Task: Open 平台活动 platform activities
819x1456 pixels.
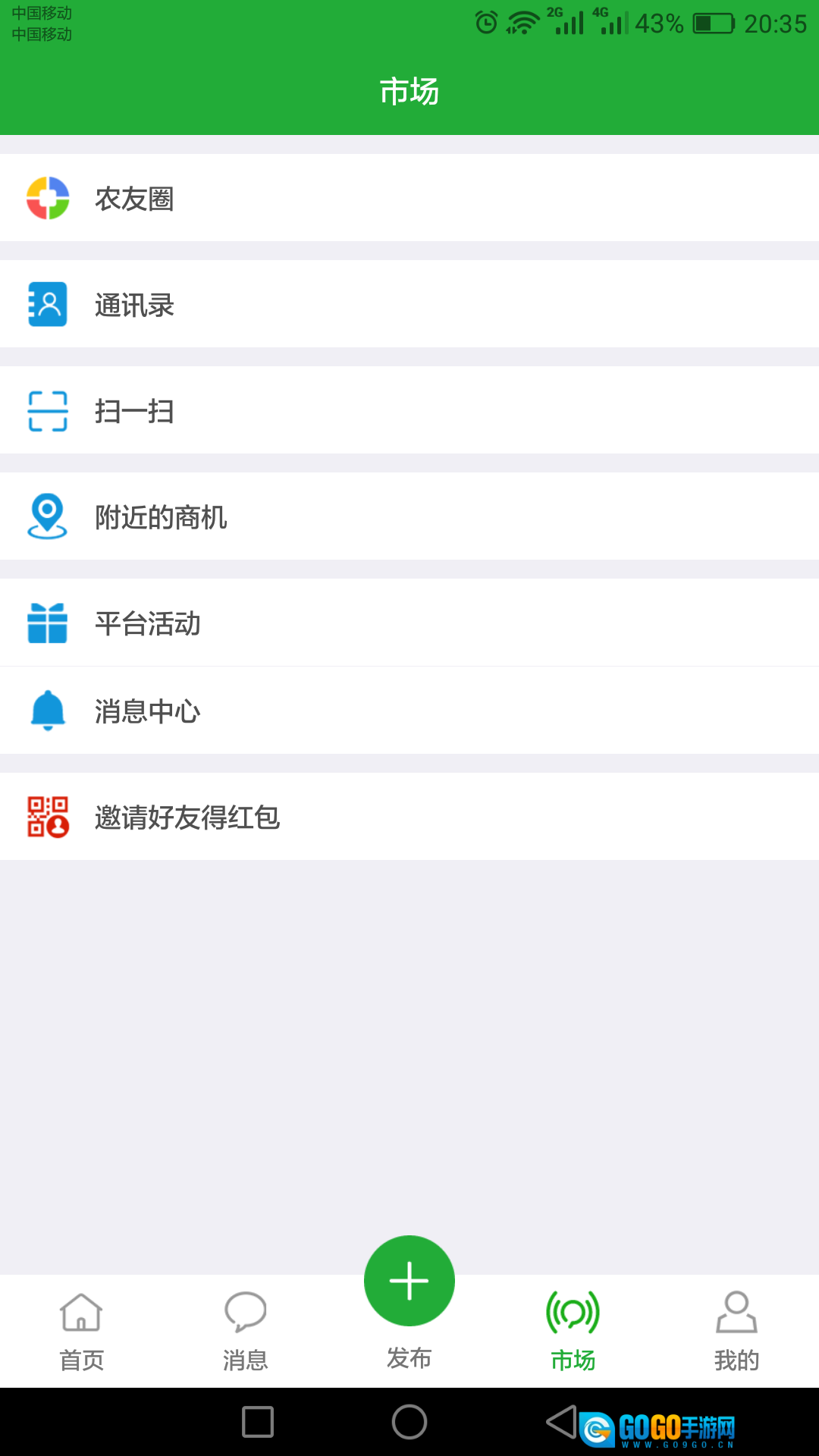Action: pos(409,623)
